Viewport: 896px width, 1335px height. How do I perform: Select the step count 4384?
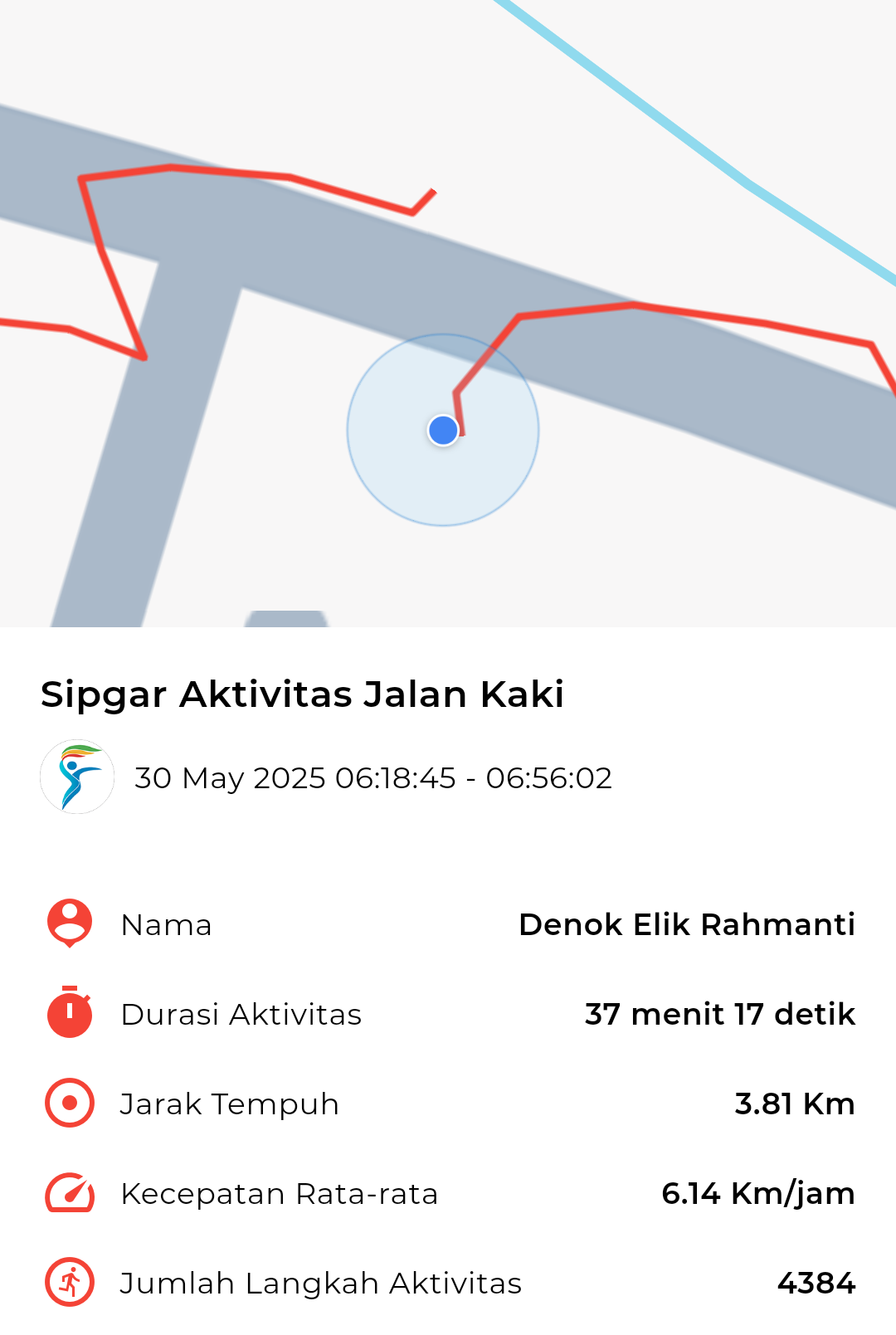pos(816,1283)
